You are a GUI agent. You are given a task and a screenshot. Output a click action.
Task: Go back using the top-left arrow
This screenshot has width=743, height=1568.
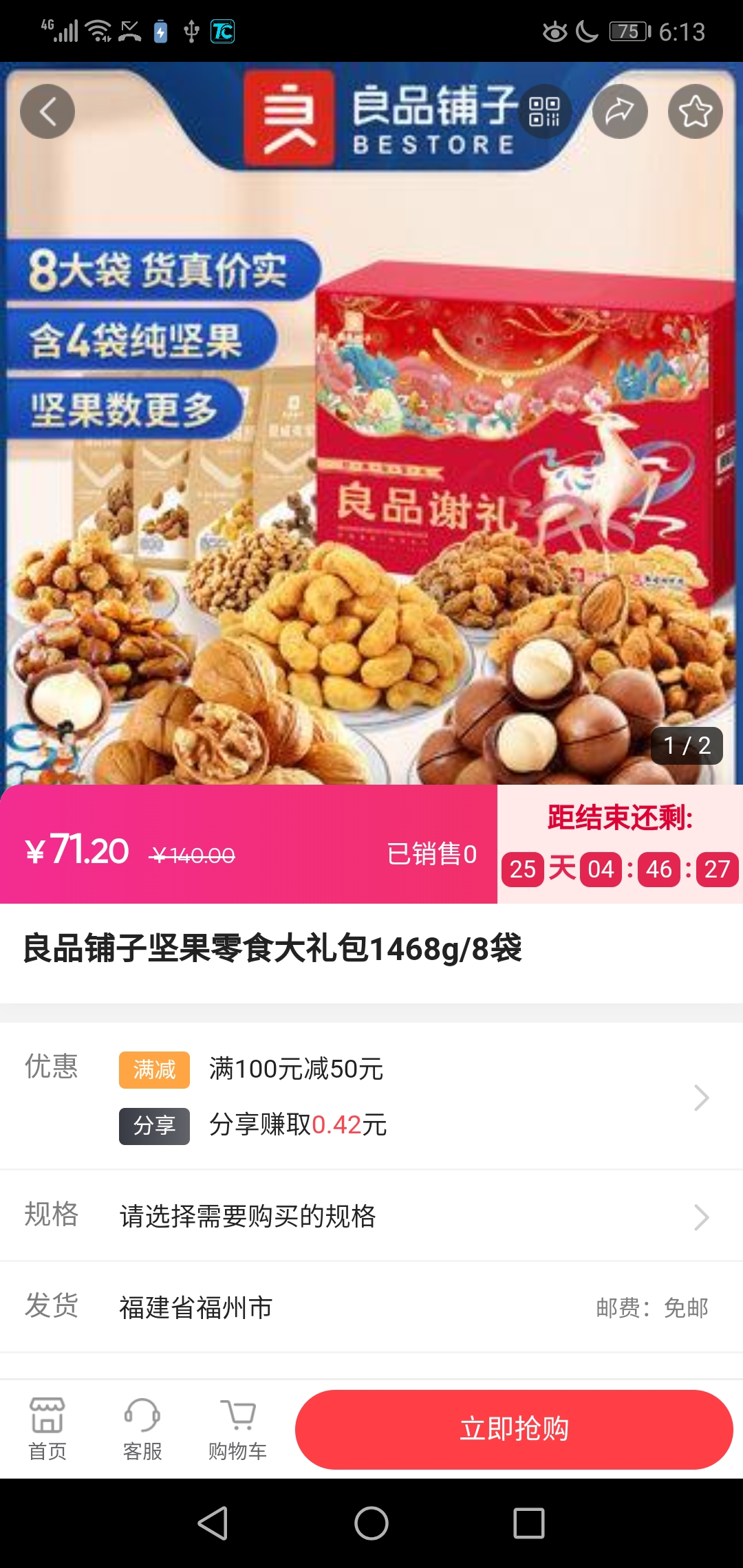[x=47, y=111]
